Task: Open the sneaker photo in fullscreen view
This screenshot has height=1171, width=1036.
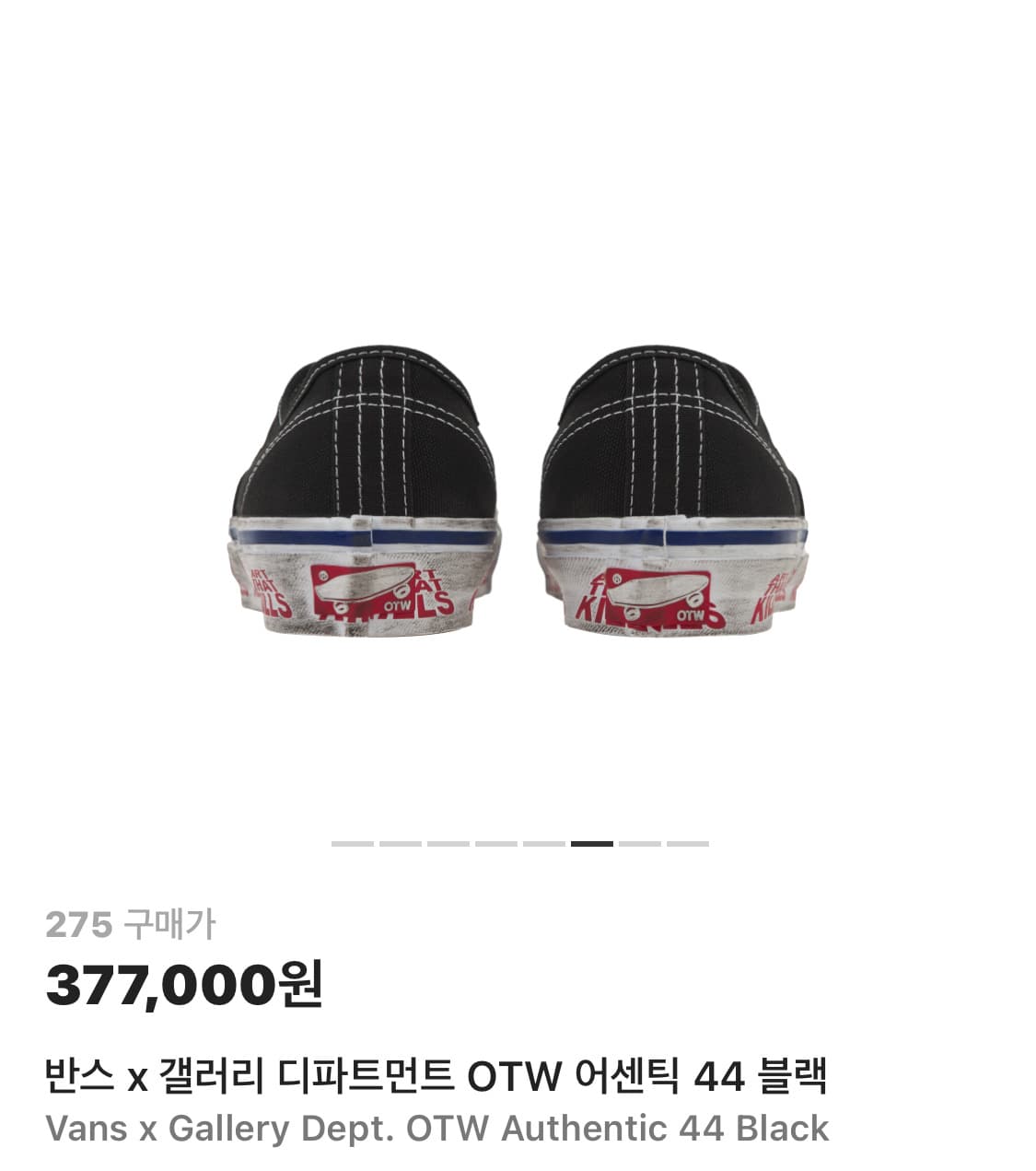Action: (518, 488)
